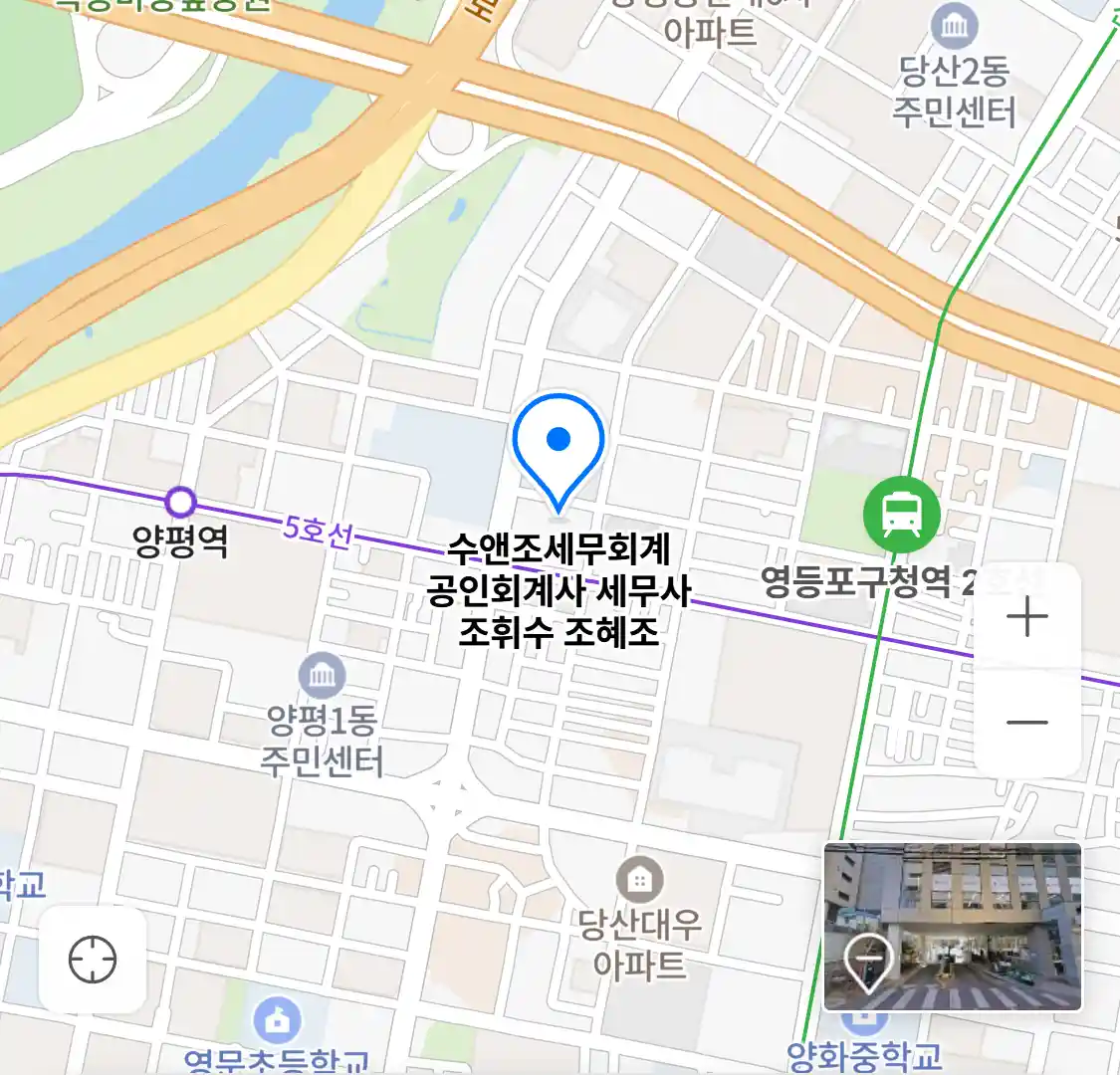Zoom out on the map
Screen dimensions: 1120x1075
click(1026, 723)
